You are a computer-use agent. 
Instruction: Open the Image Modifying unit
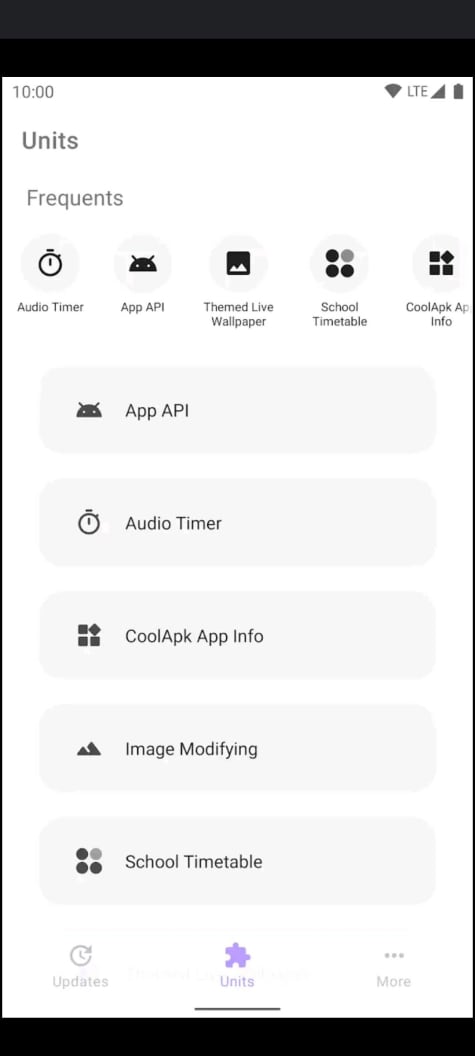pos(237,748)
